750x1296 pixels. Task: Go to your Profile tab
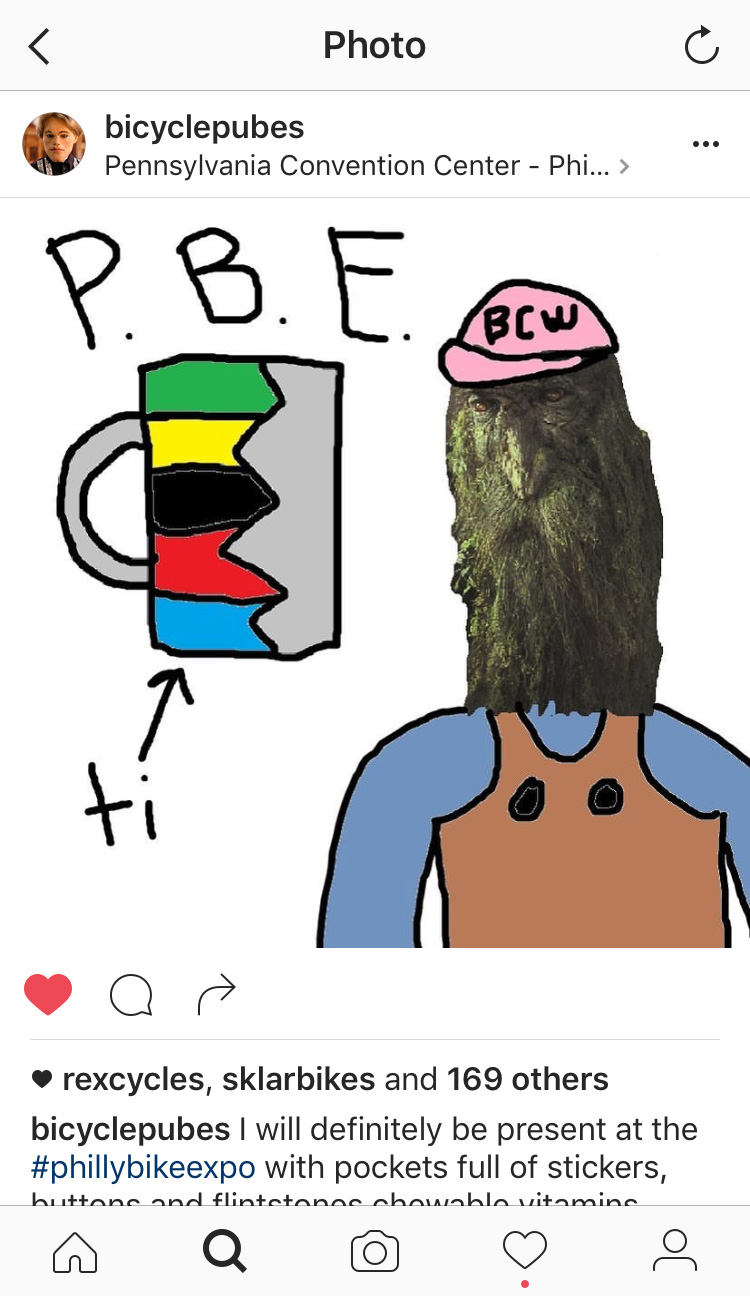[675, 1251]
